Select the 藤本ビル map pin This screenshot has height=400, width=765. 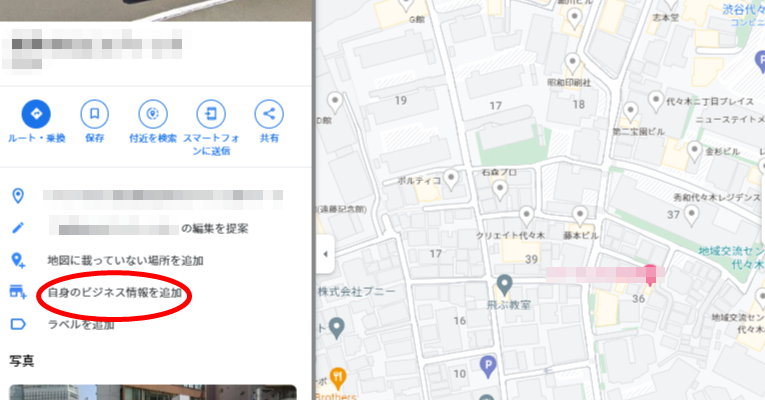click(x=579, y=214)
